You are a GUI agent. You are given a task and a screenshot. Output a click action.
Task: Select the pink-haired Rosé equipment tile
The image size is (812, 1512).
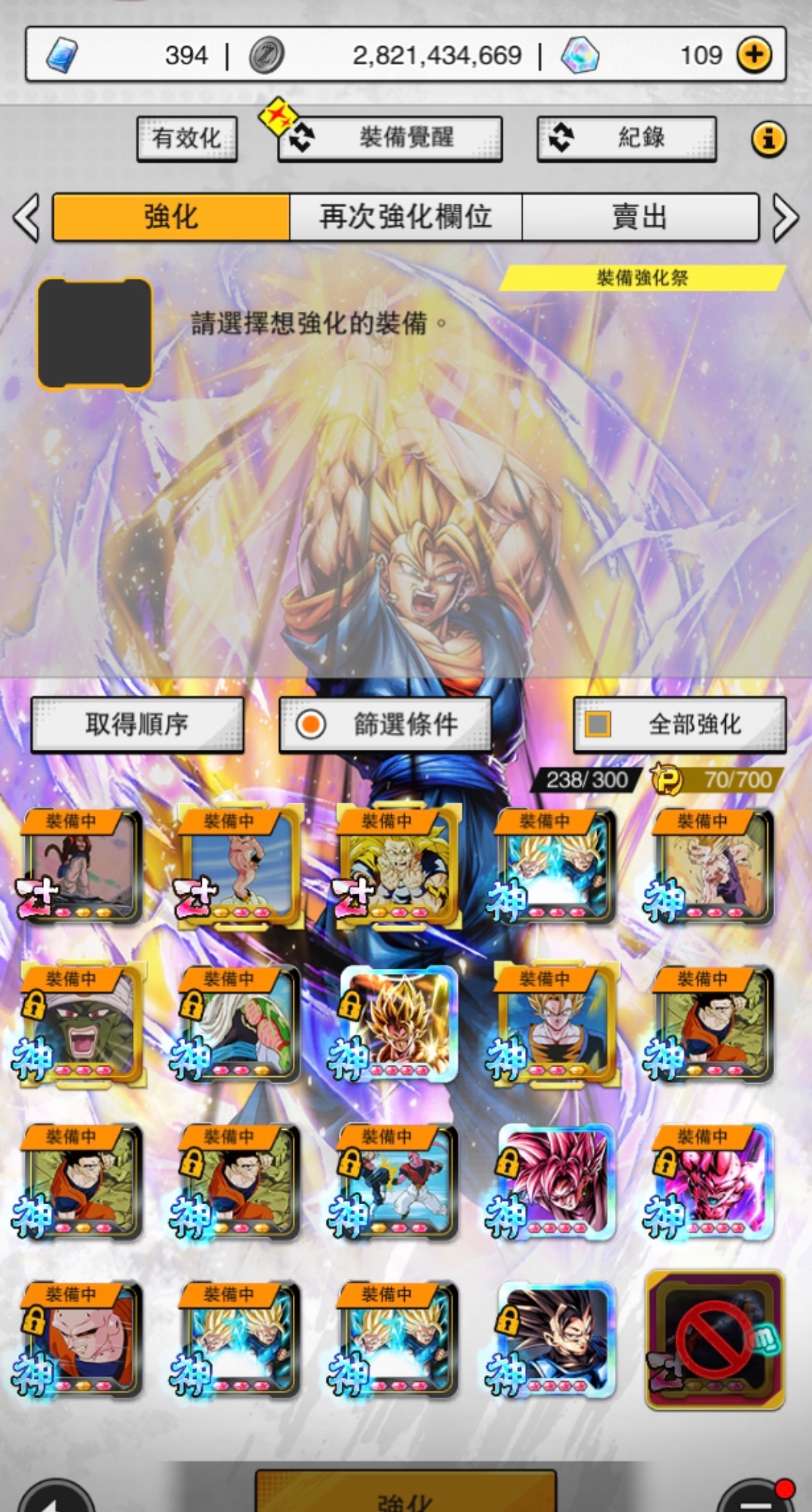point(556,1182)
